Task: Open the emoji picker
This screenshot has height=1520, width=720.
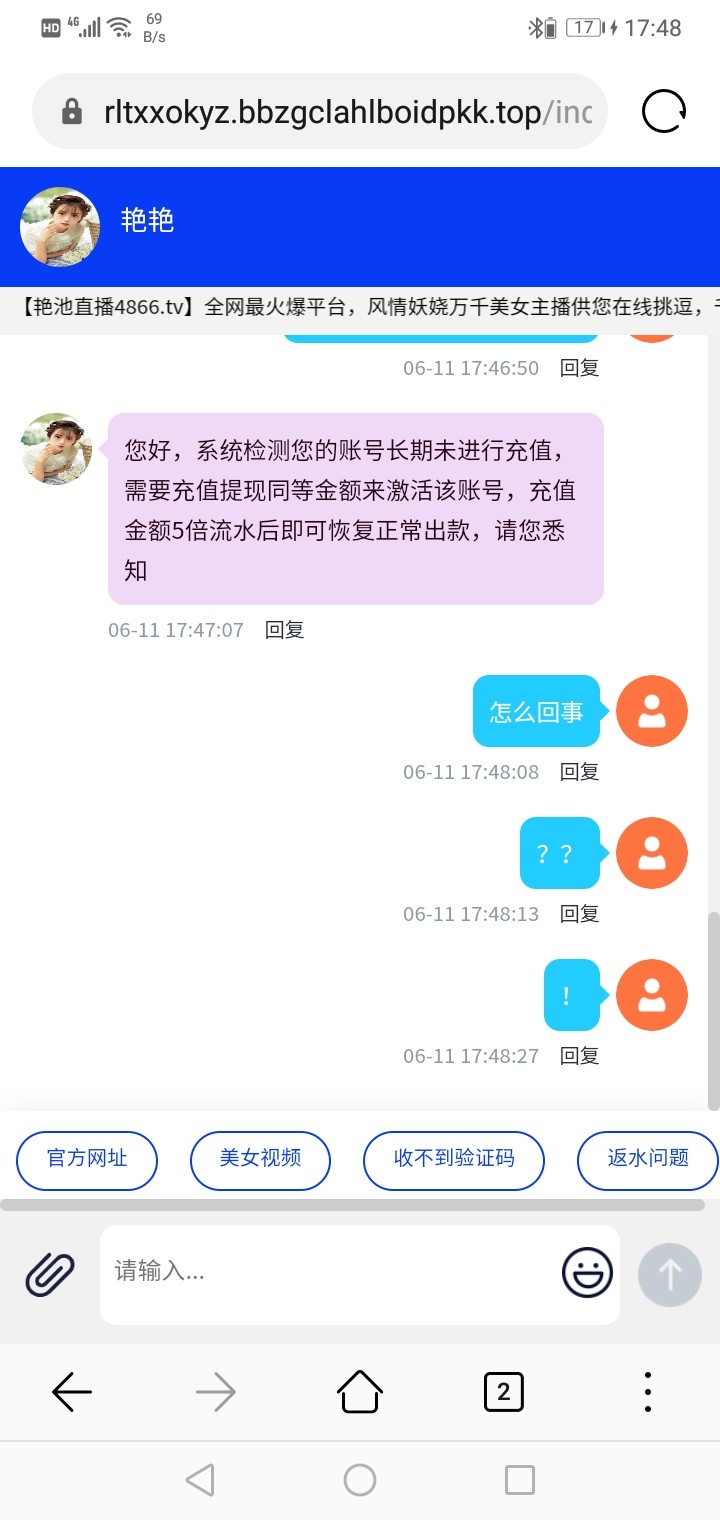Action: [587, 1273]
